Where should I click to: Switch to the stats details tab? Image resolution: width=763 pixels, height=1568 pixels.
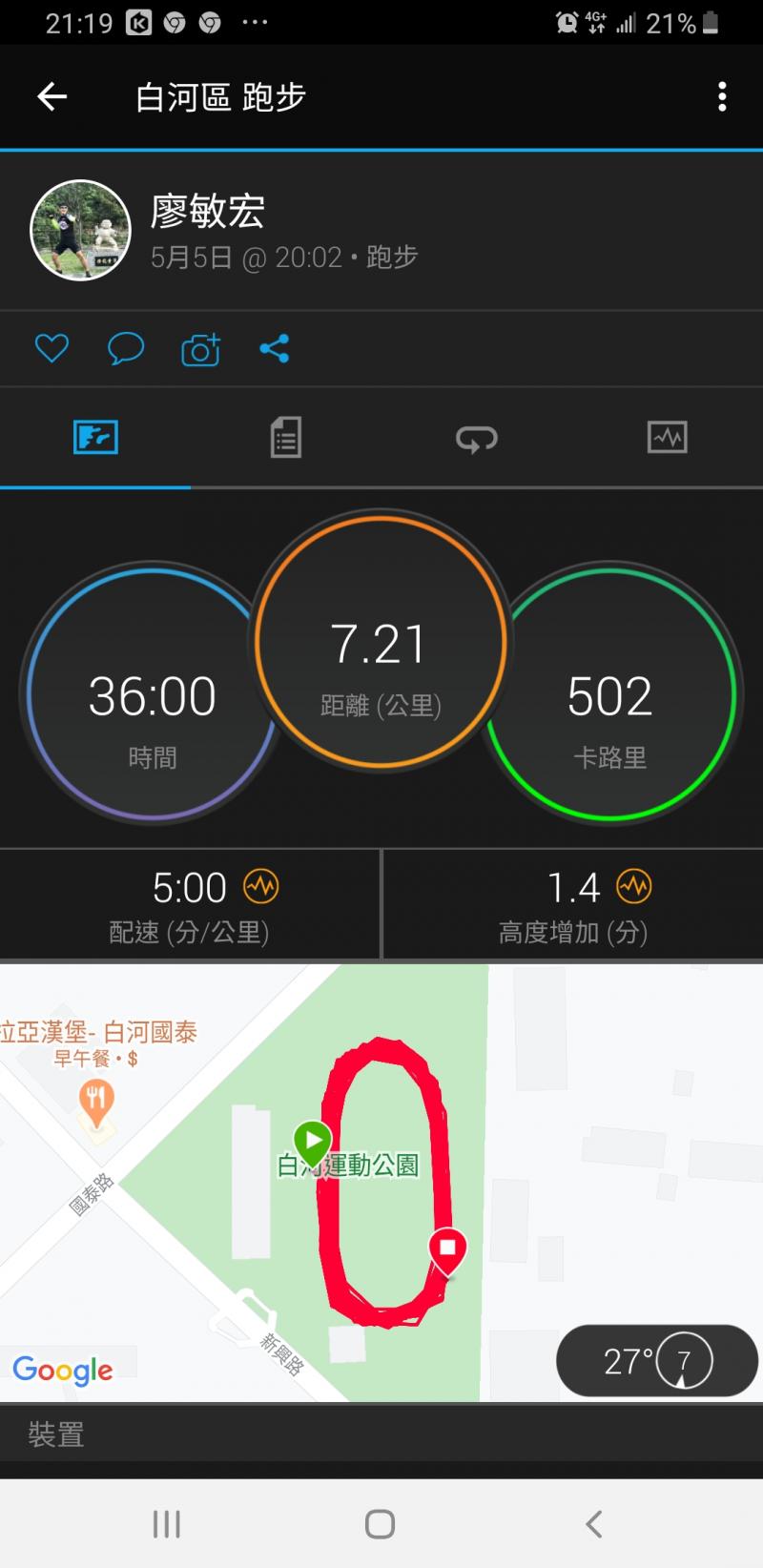(x=285, y=438)
